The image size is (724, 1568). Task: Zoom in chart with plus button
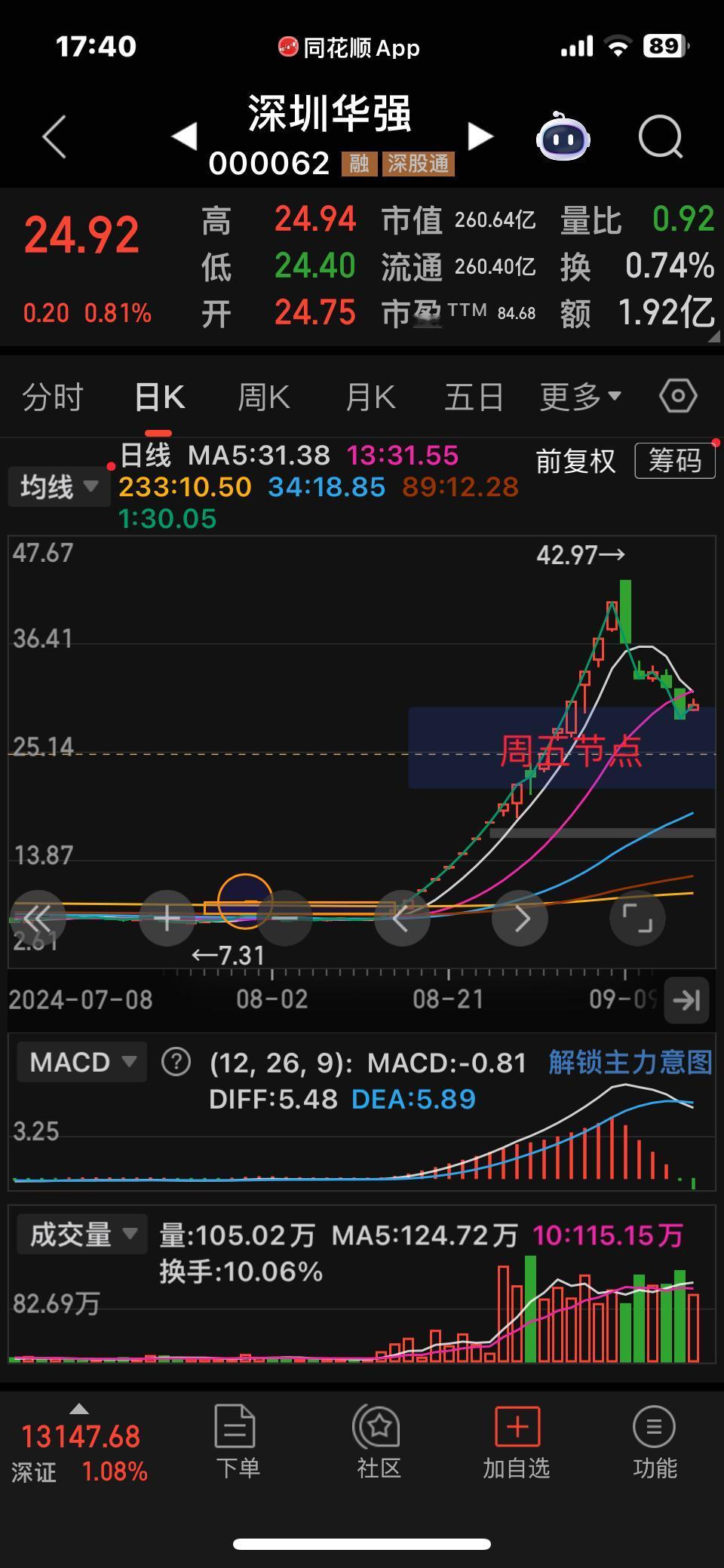click(167, 918)
